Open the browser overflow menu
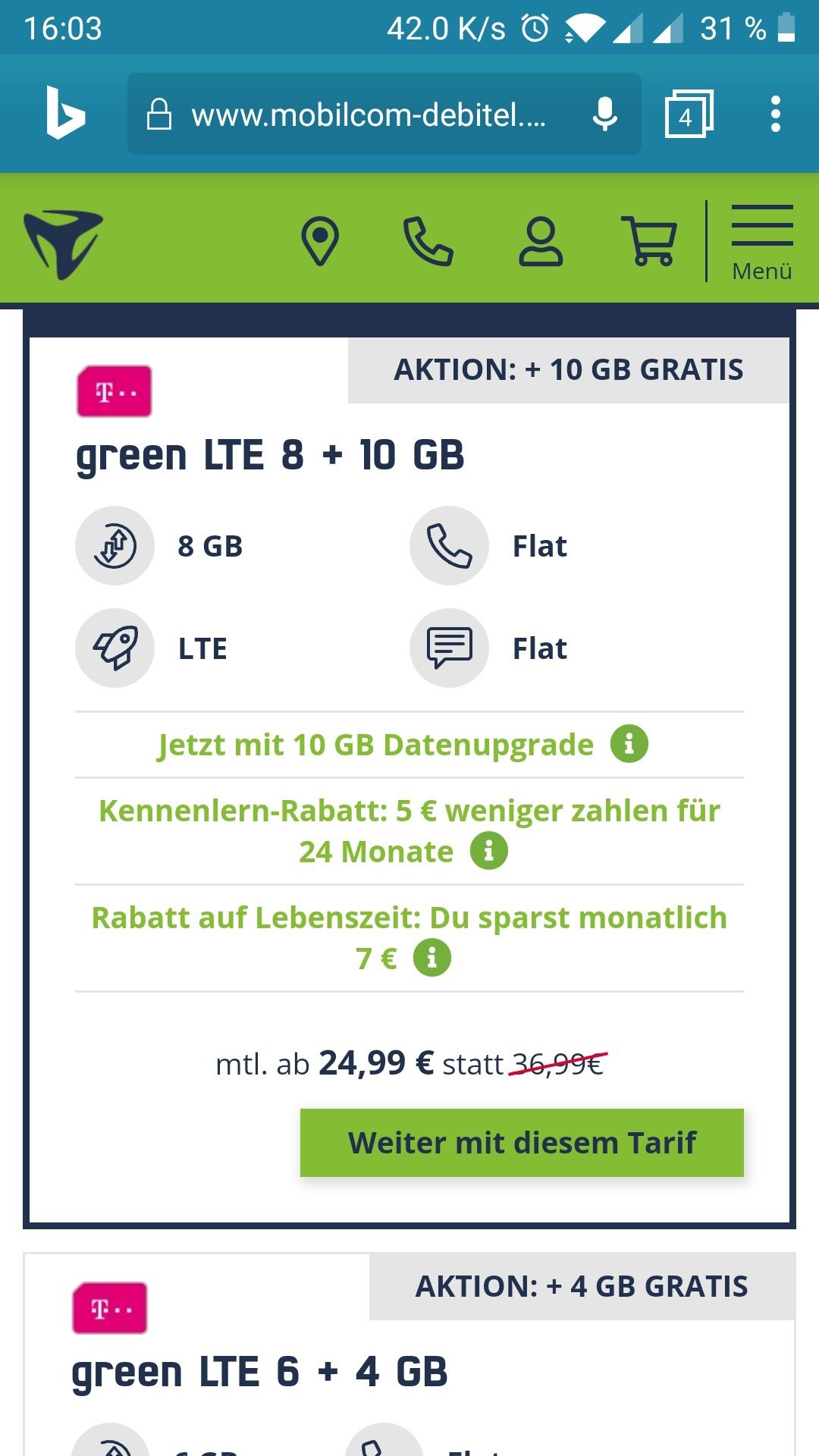 click(x=775, y=115)
